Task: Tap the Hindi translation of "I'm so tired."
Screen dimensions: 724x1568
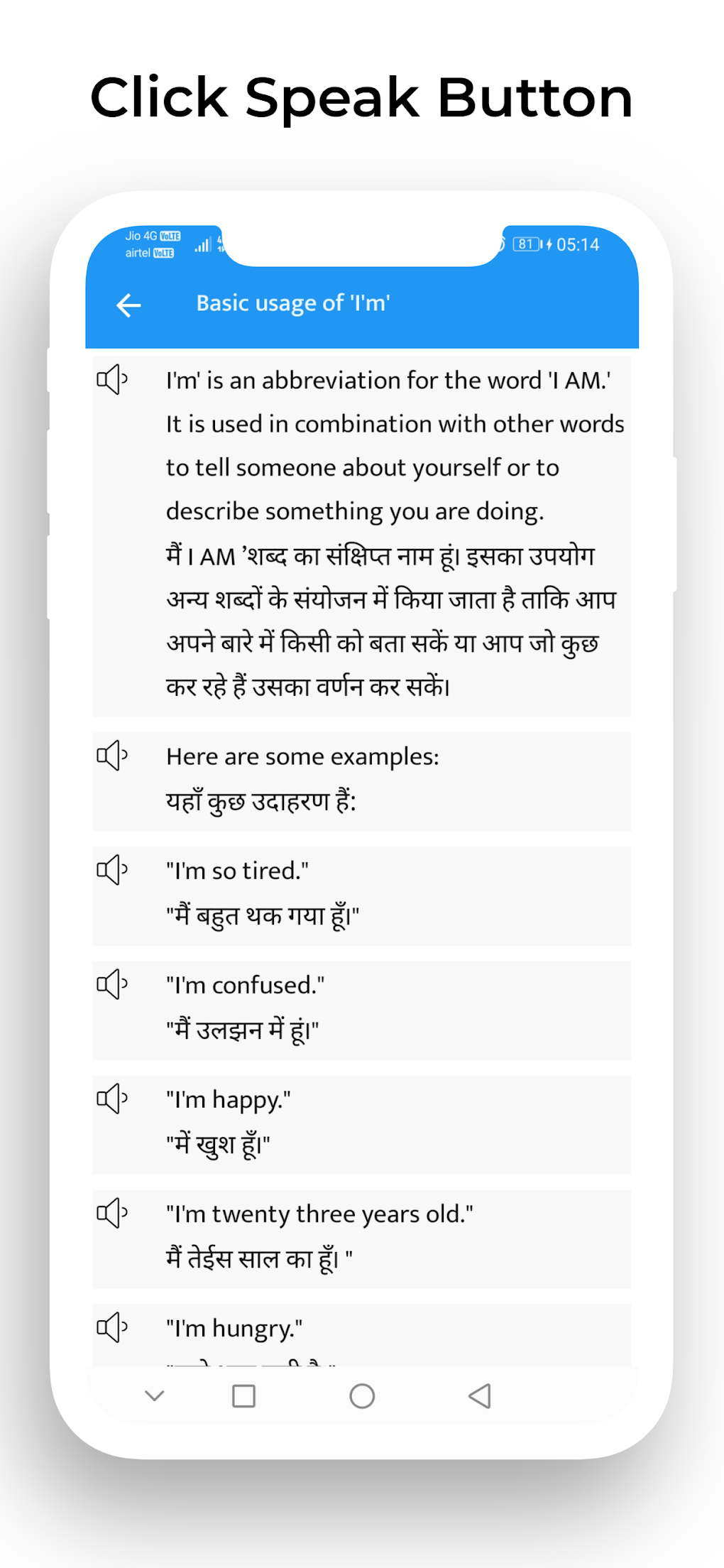Action: tap(263, 915)
